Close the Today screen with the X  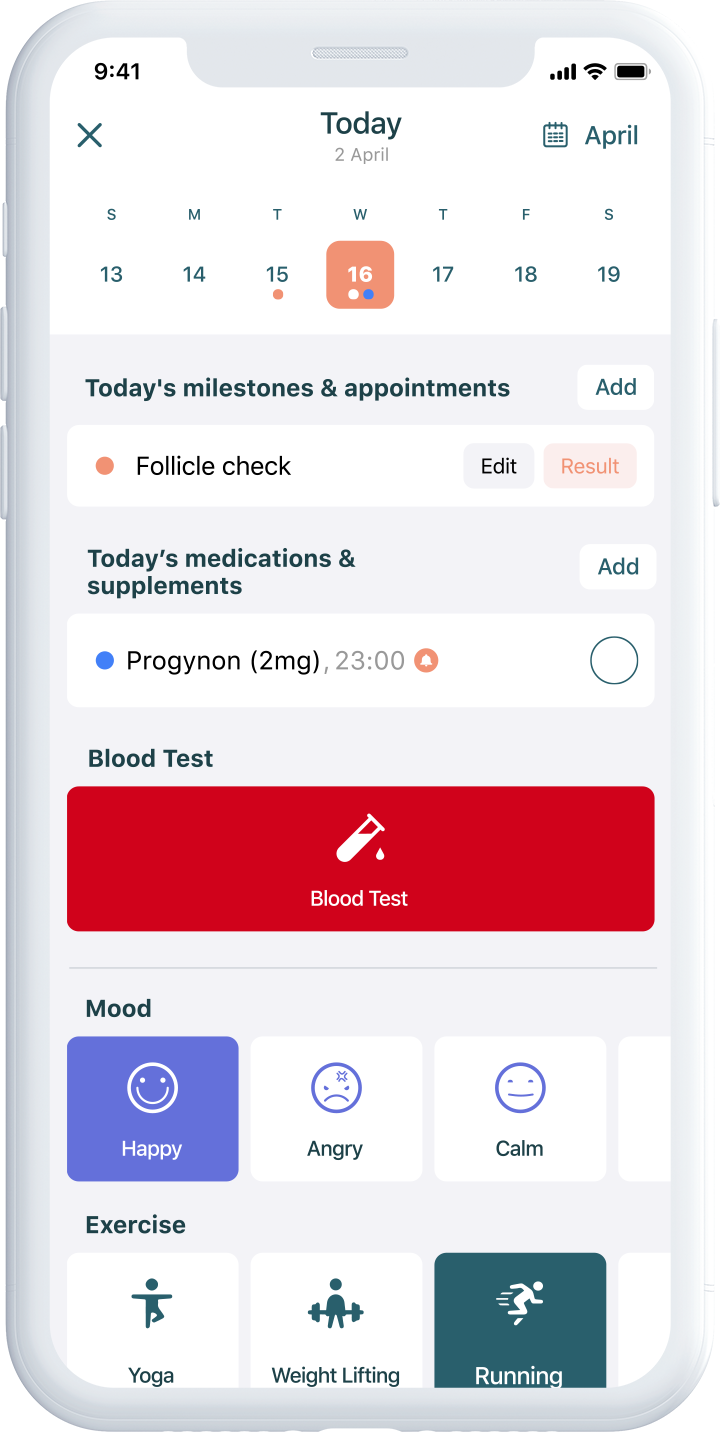tap(90, 135)
